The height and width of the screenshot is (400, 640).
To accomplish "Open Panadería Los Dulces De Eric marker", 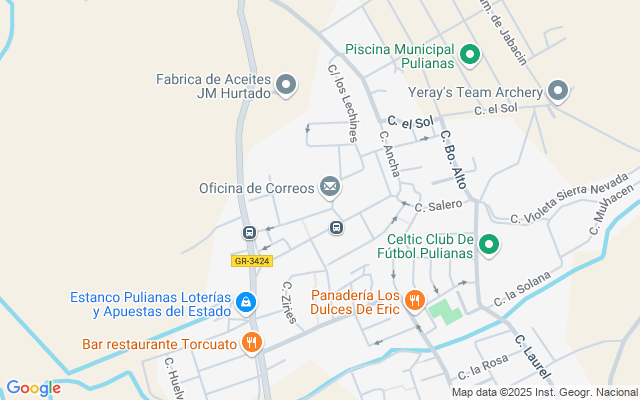I will (416, 299).
